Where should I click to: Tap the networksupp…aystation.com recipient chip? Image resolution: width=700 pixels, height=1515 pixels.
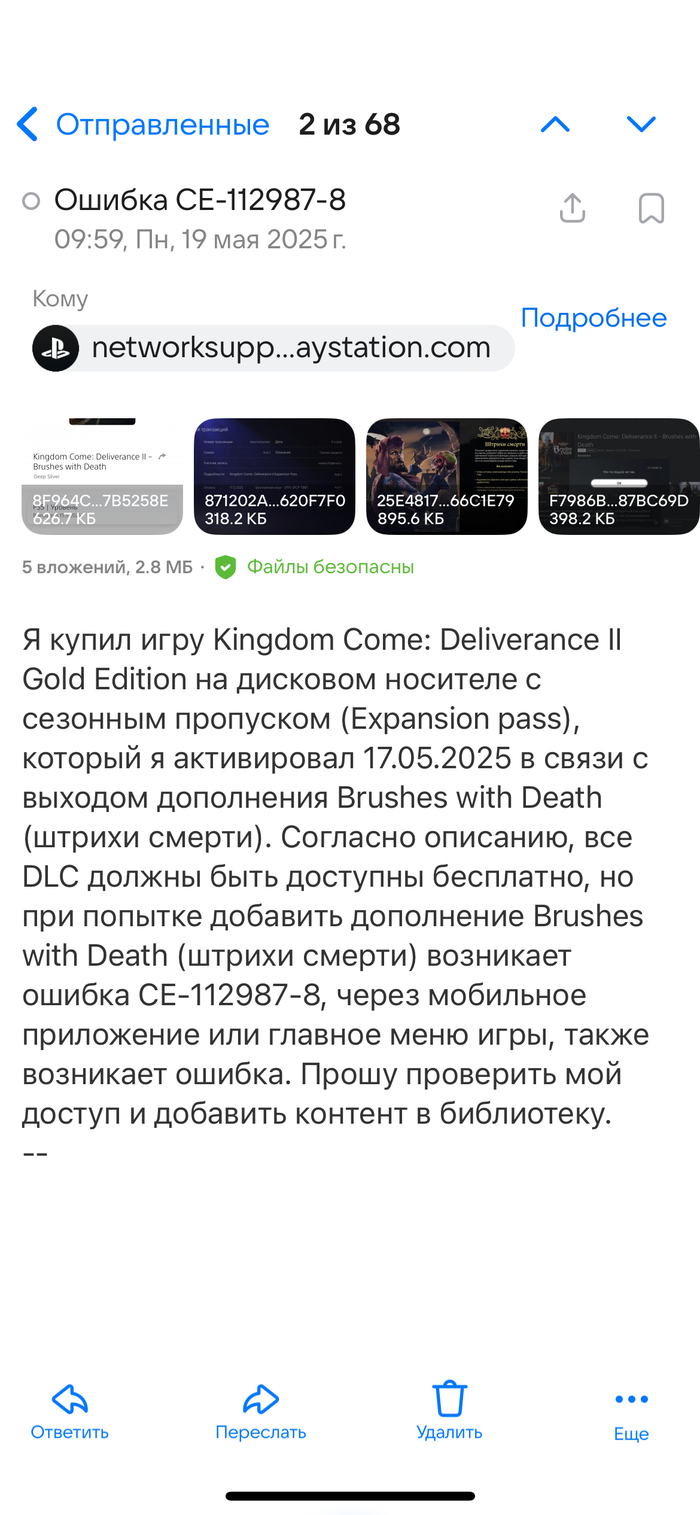(x=272, y=348)
